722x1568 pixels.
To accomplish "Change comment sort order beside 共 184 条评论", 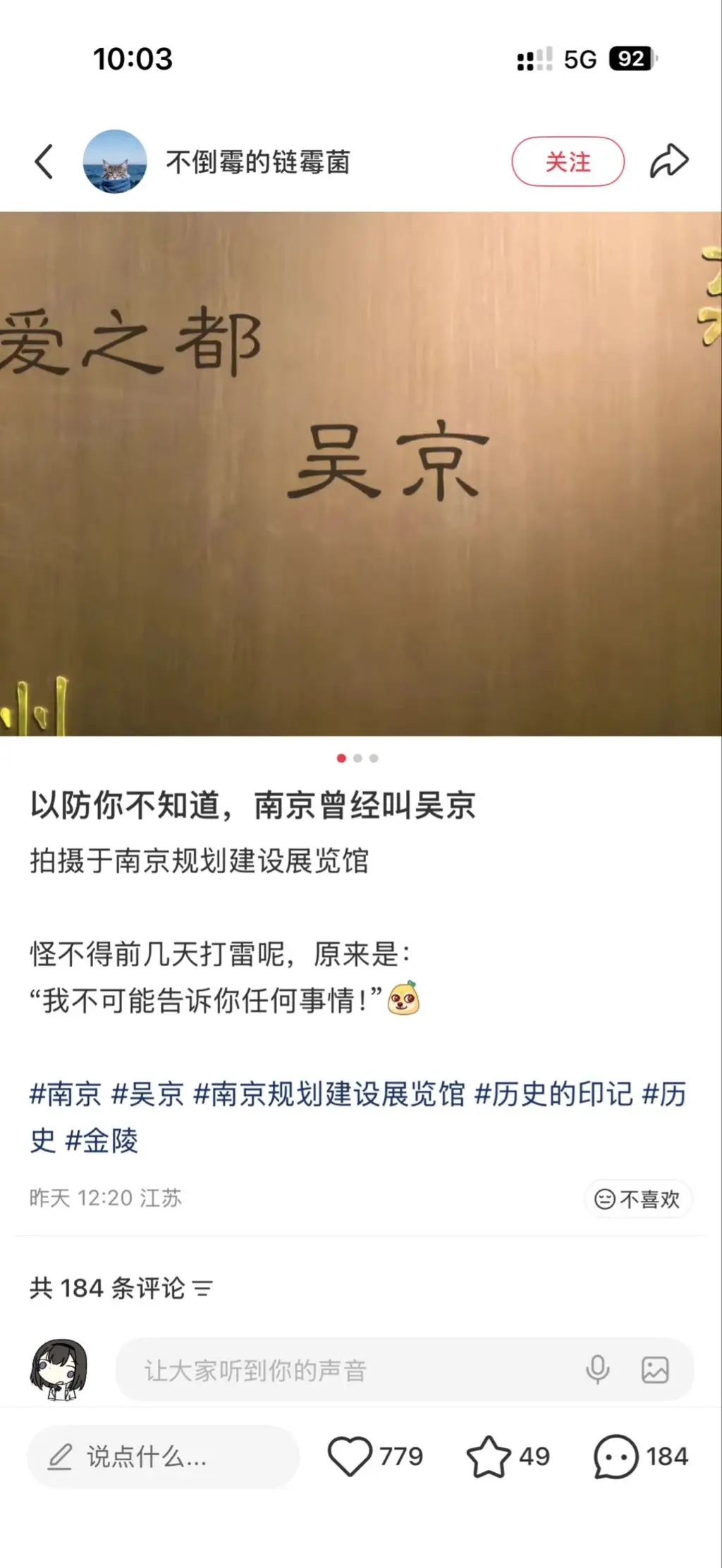I will pyautogui.click(x=203, y=1289).
